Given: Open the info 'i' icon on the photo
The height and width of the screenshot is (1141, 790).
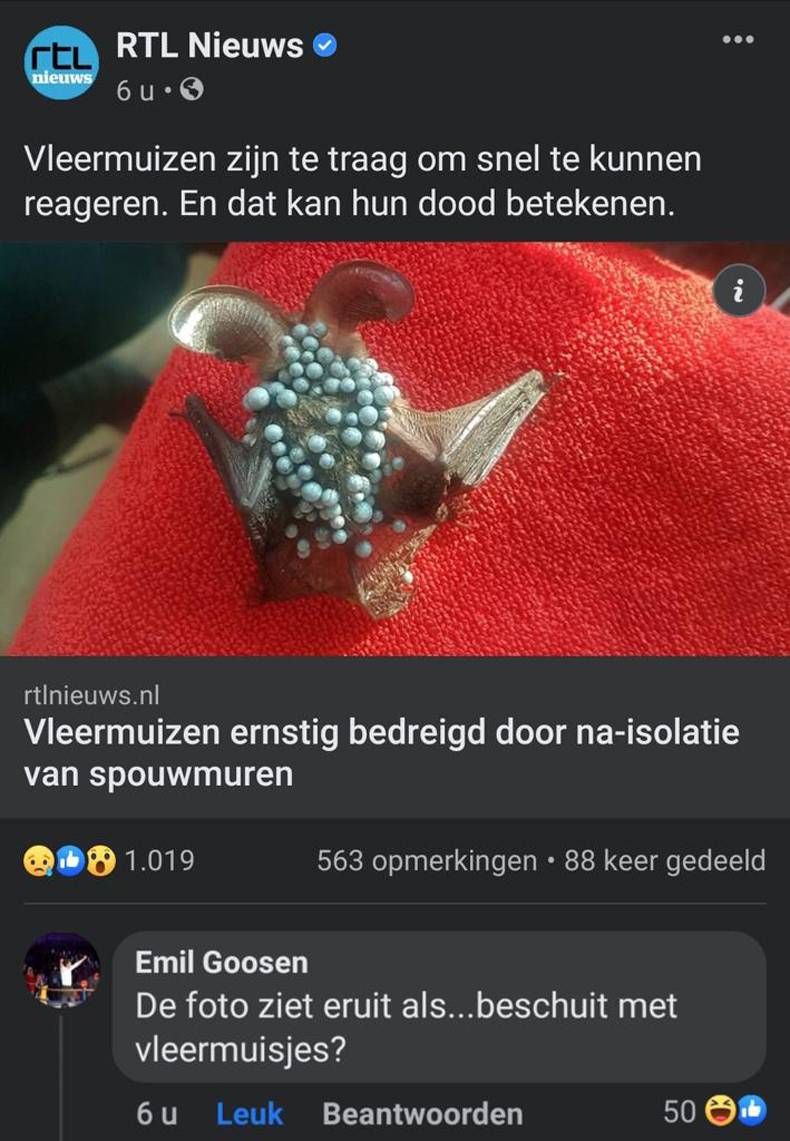Looking at the screenshot, I should (739, 292).
